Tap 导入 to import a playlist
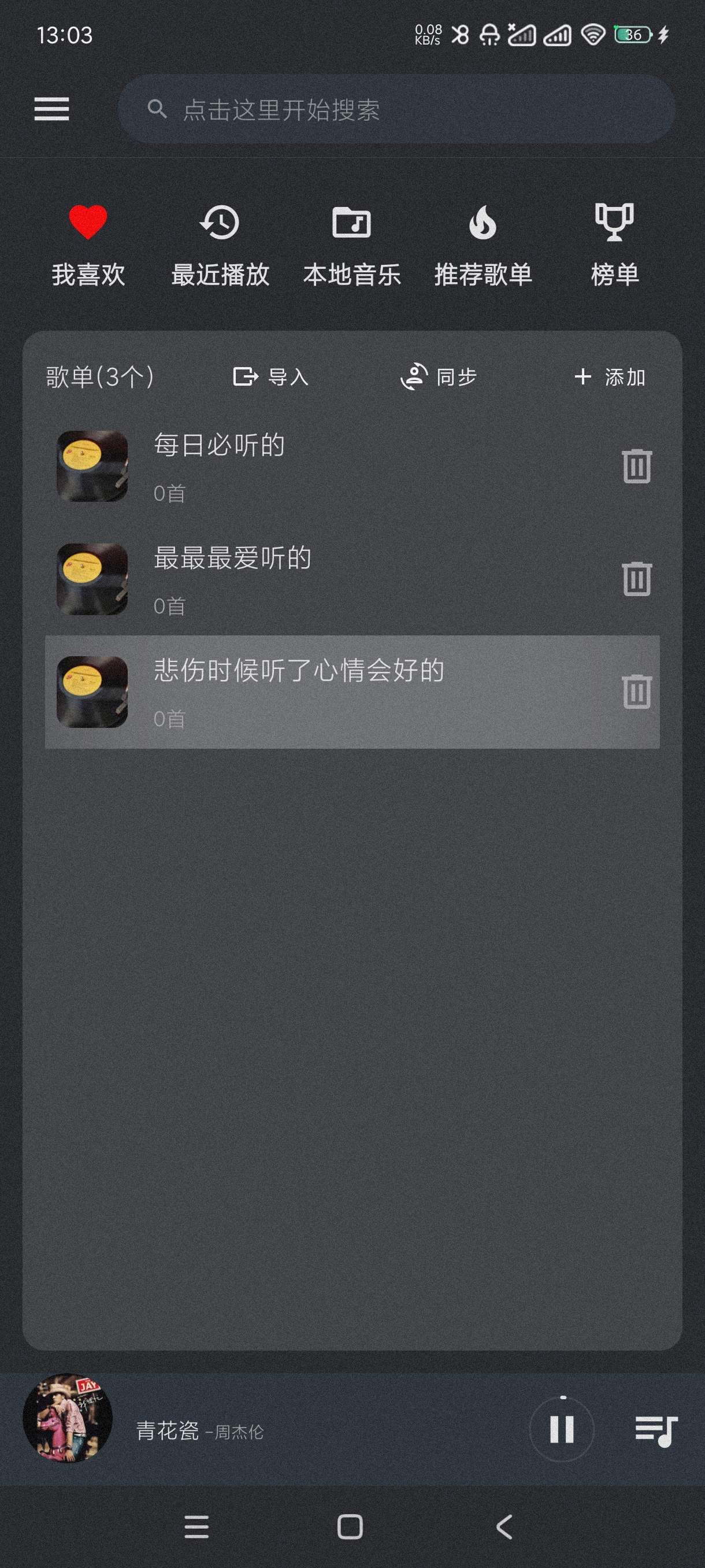The height and width of the screenshot is (1568, 705). (x=271, y=377)
